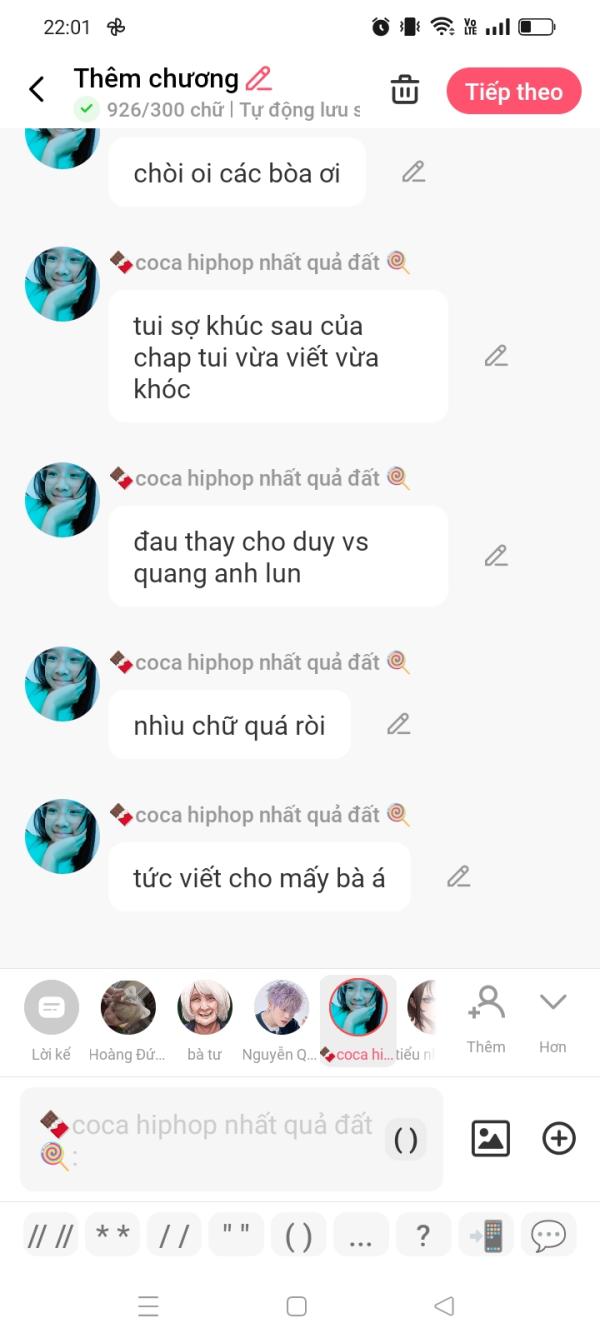Edit the message "tức viết cho mấy bà á"

click(459, 877)
